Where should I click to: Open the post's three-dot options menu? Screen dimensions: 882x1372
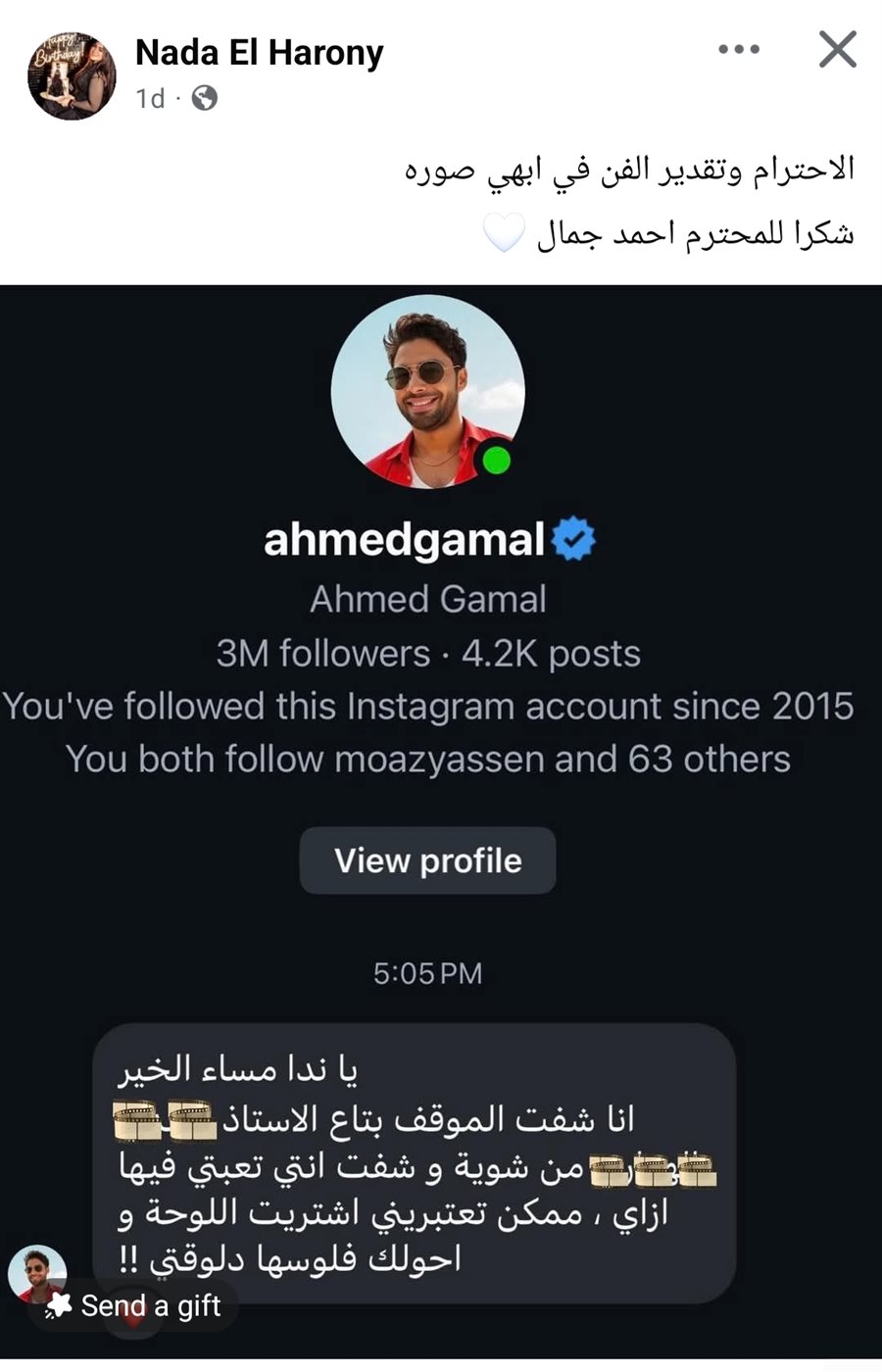click(x=739, y=49)
